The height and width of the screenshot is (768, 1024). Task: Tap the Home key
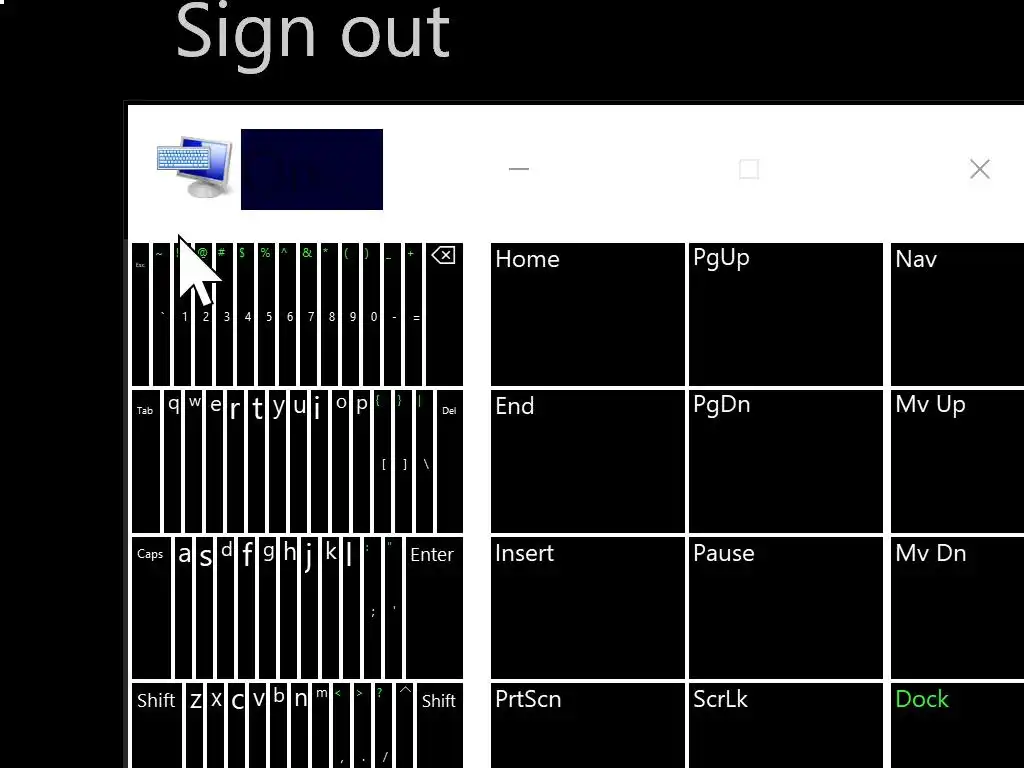[587, 314]
